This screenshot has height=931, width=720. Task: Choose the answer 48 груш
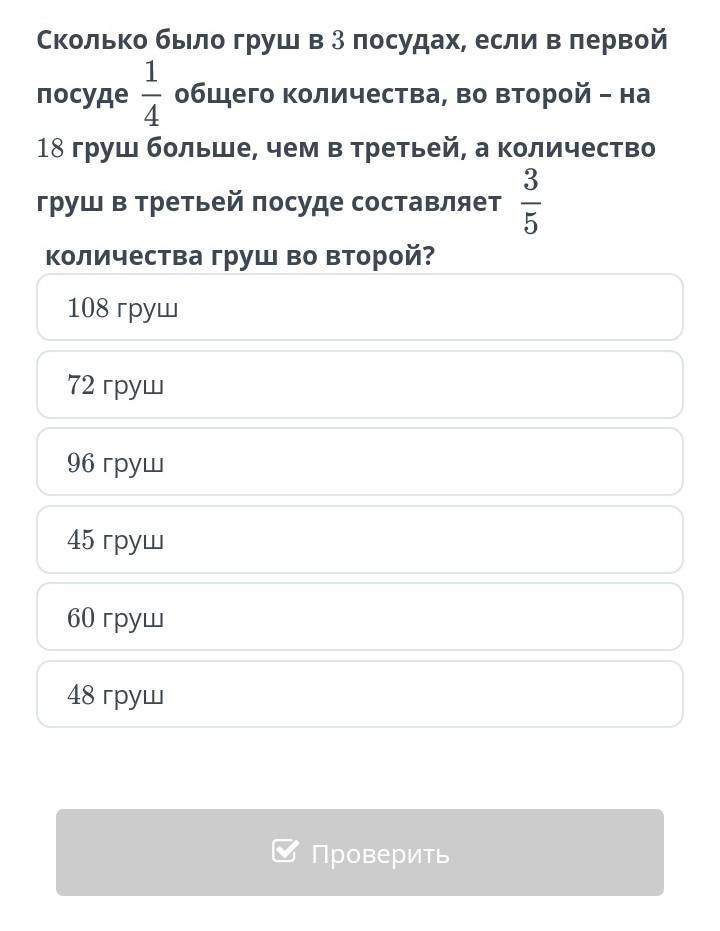click(360, 694)
